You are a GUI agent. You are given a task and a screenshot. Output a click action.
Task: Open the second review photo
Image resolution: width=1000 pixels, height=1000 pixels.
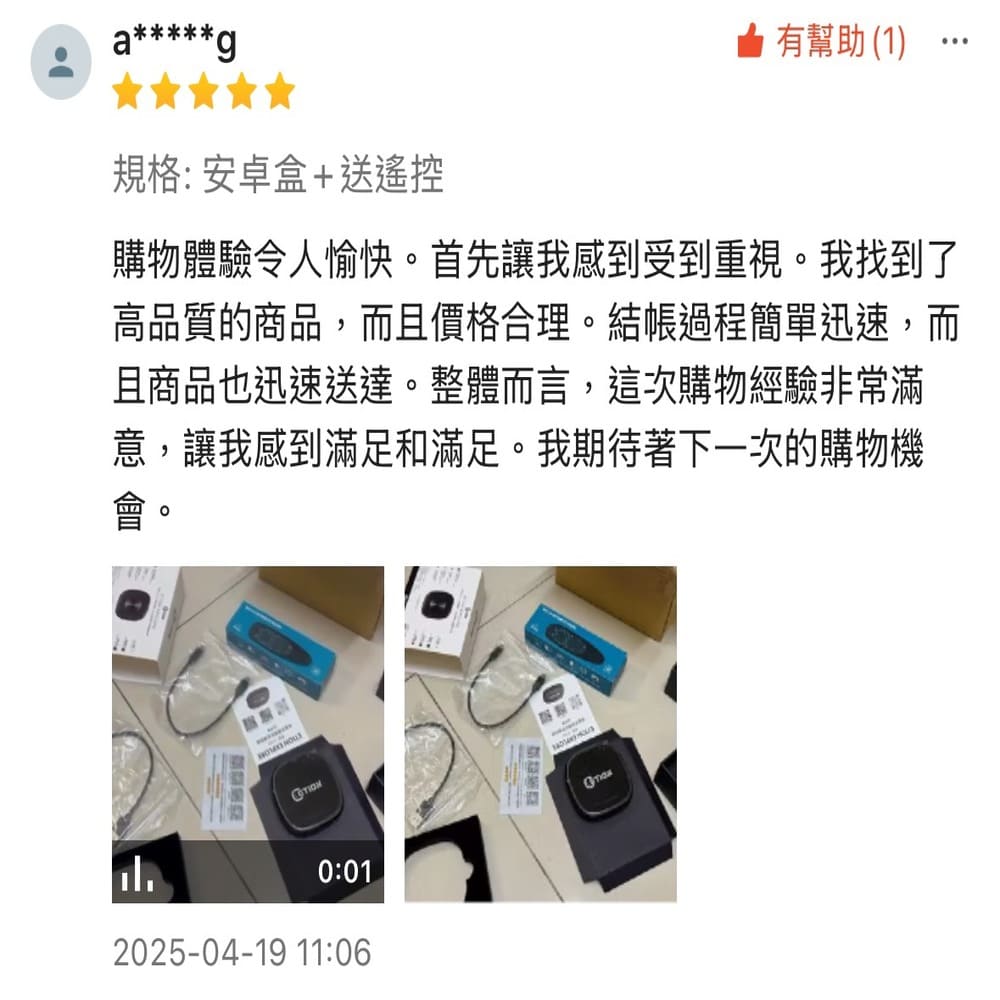point(540,735)
